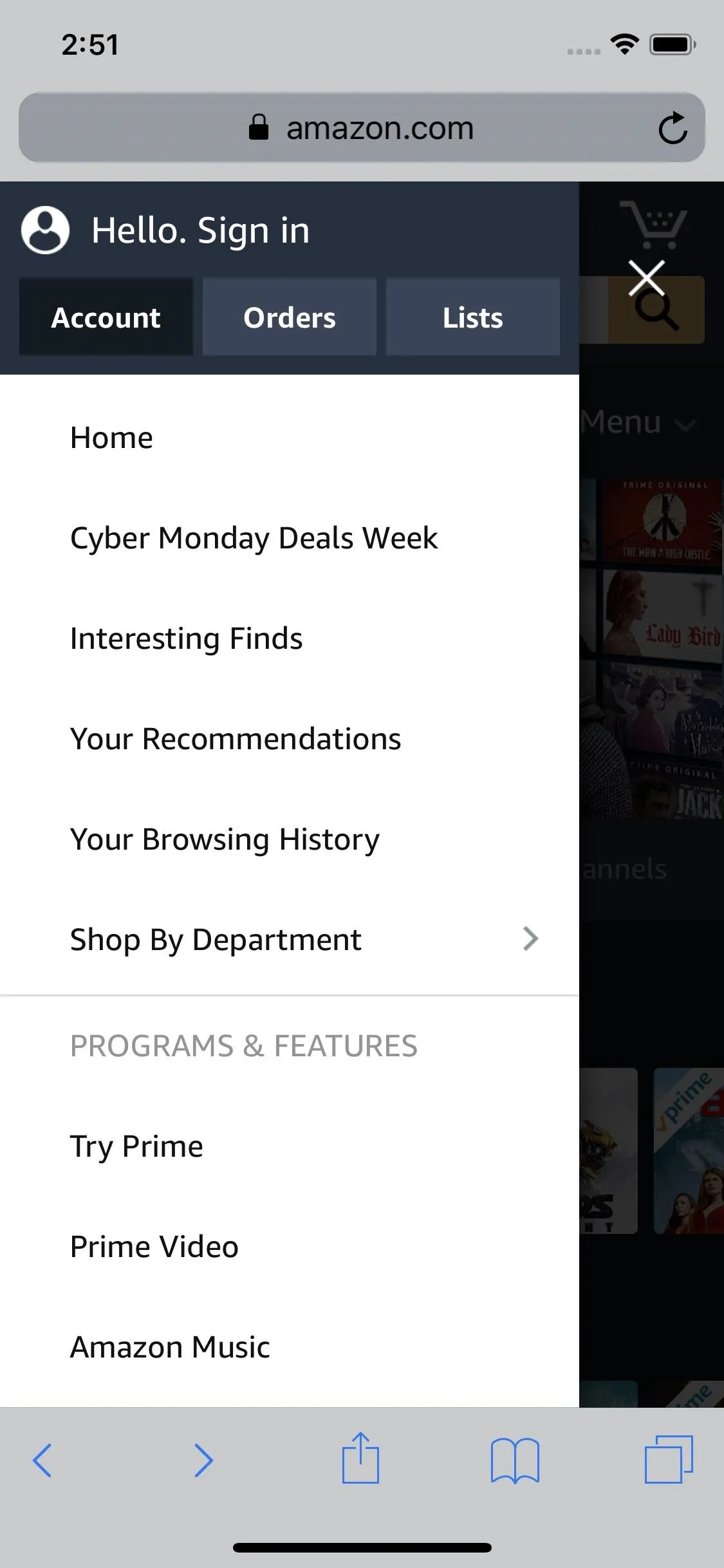The image size is (724, 1568).
Task: Select Try Prime
Action: (290, 1146)
